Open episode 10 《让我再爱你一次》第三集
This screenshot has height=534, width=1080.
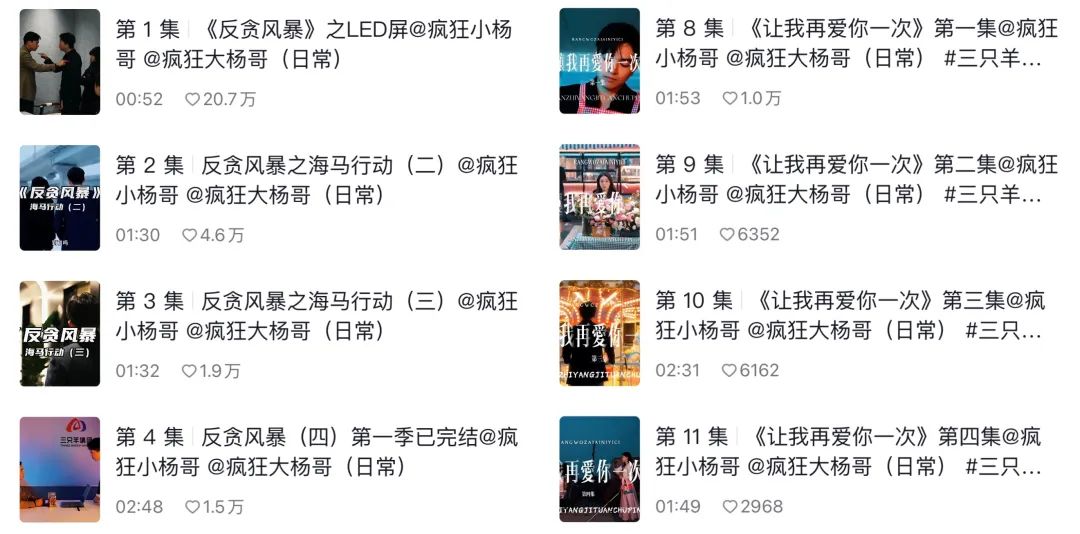(809, 333)
